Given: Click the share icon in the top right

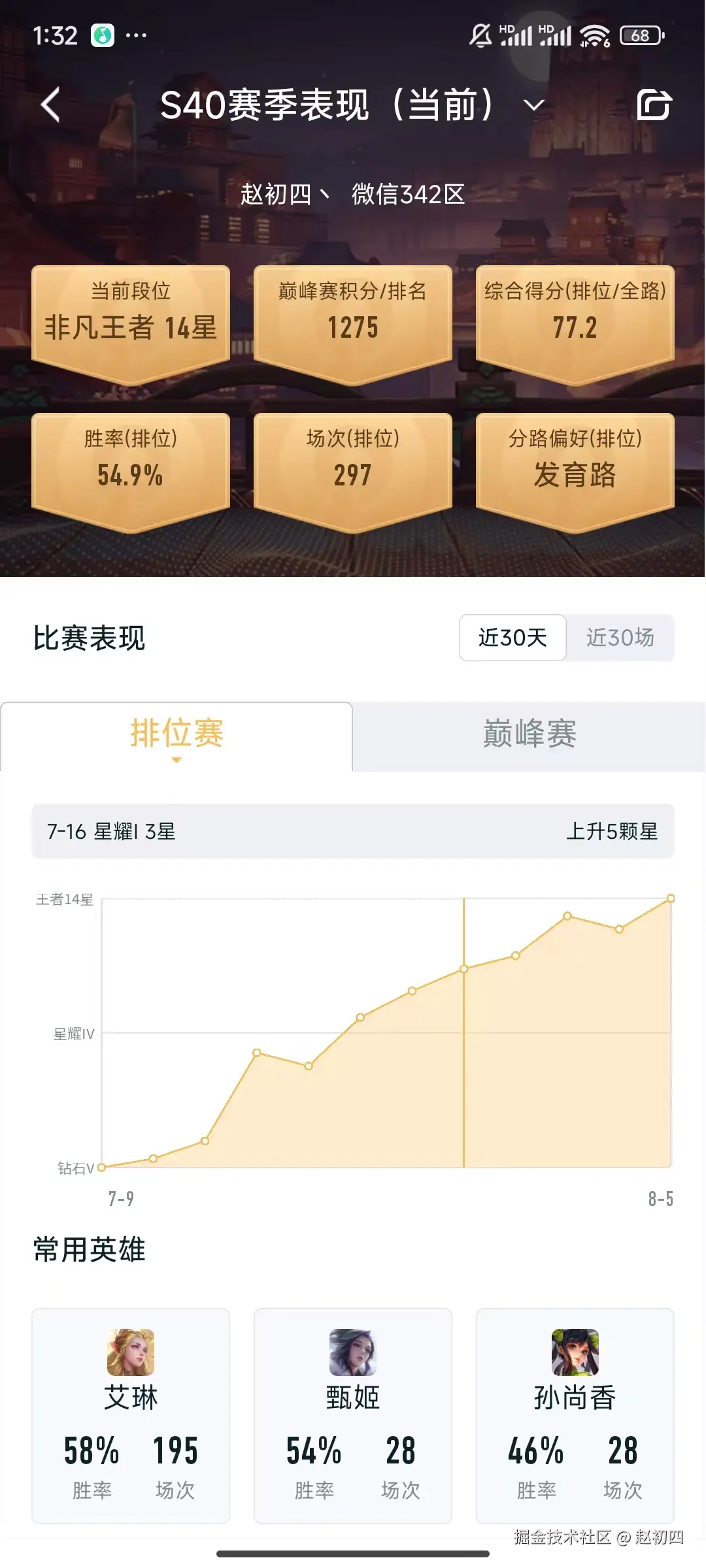Looking at the screenshot, I should [654, 105].
